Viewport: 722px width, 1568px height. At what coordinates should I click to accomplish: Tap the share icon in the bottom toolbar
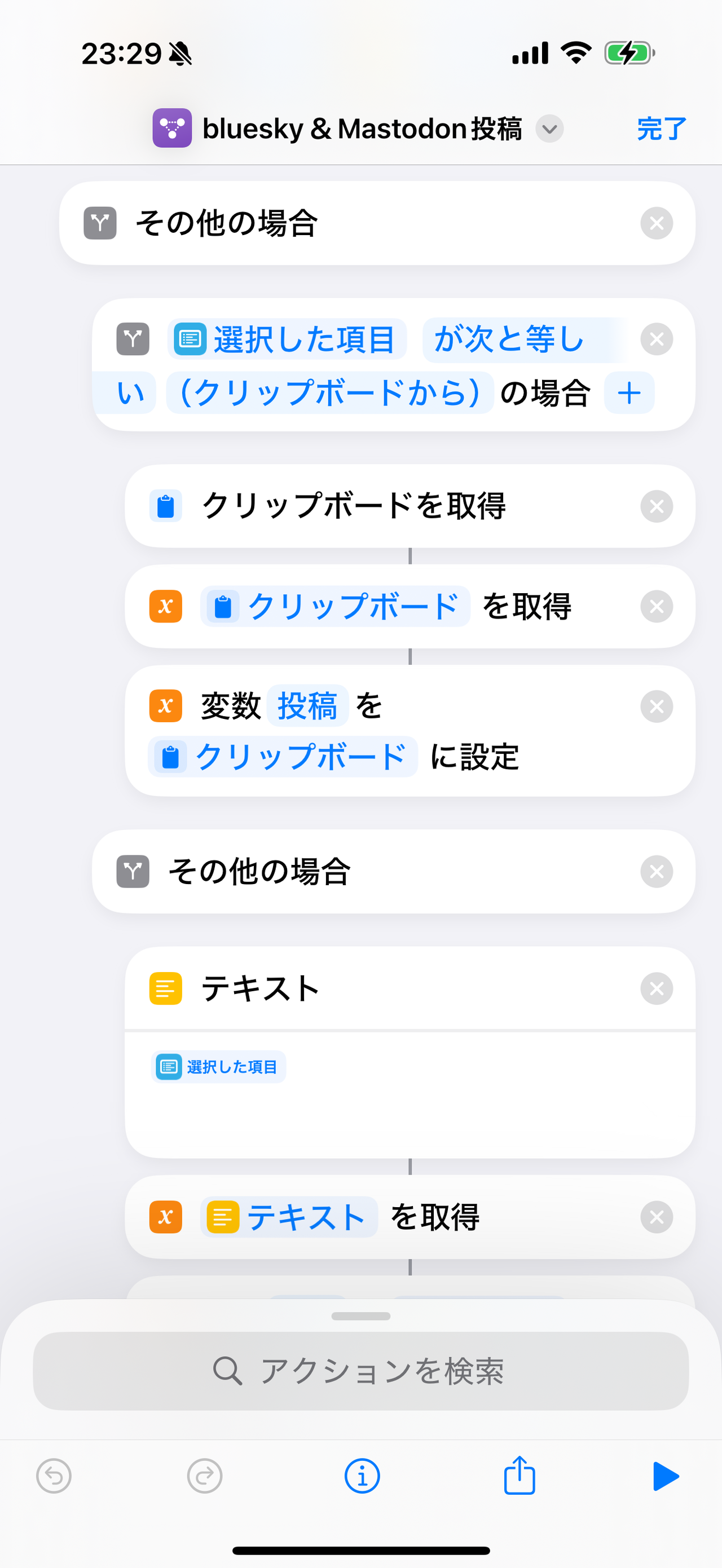click(519, 1476)
